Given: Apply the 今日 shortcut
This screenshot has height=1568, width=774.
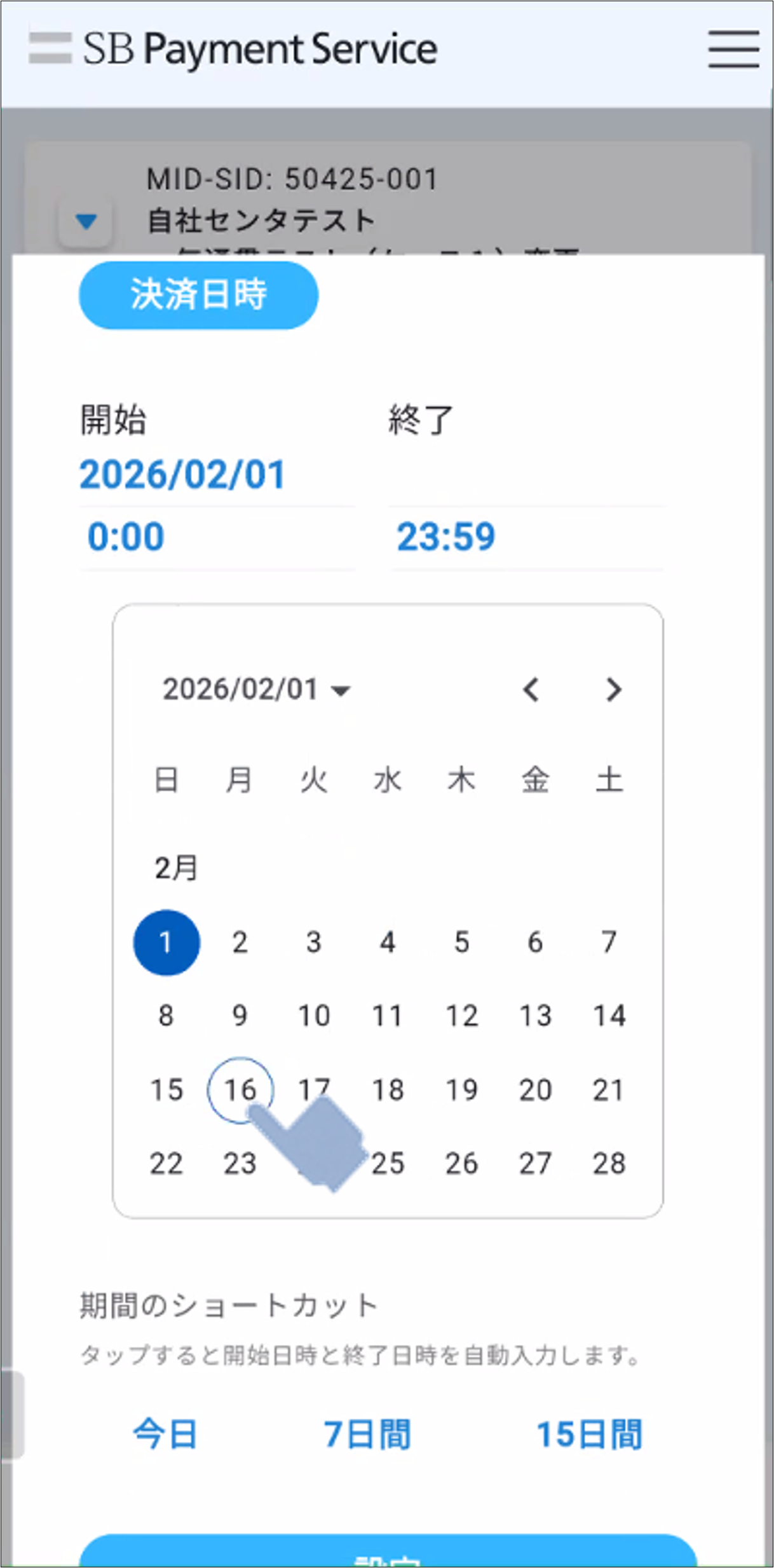Looking at the screenshot, I should pyautogui.click(x=165, y=1435).
